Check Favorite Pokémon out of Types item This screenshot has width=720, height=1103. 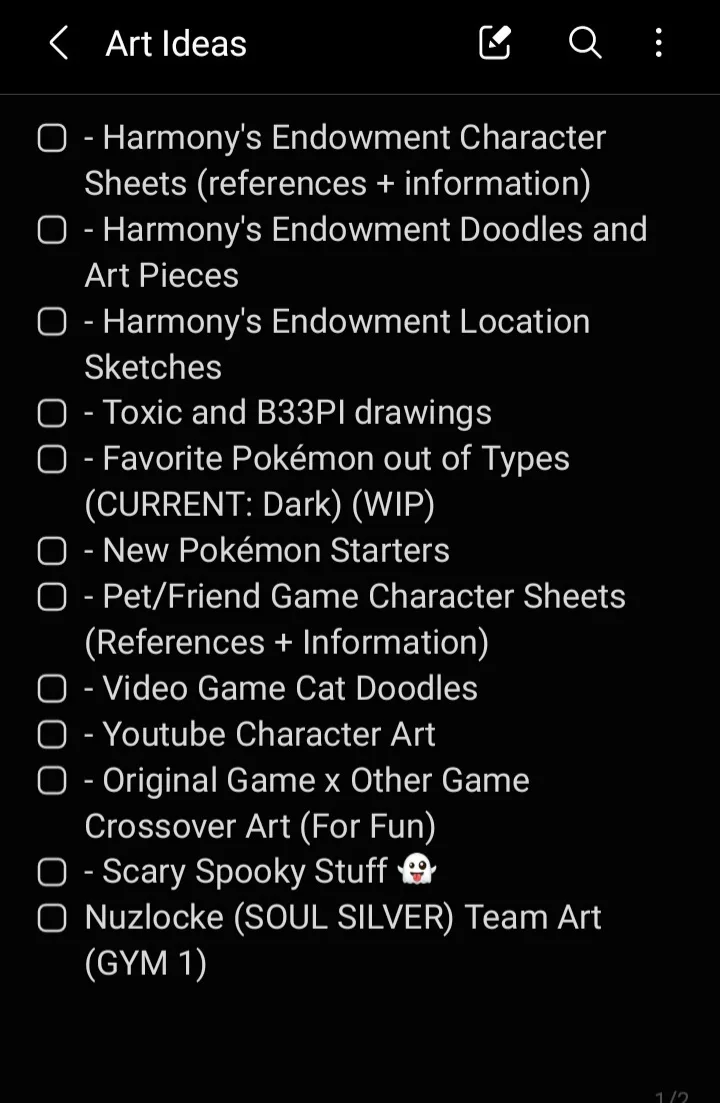52,459
